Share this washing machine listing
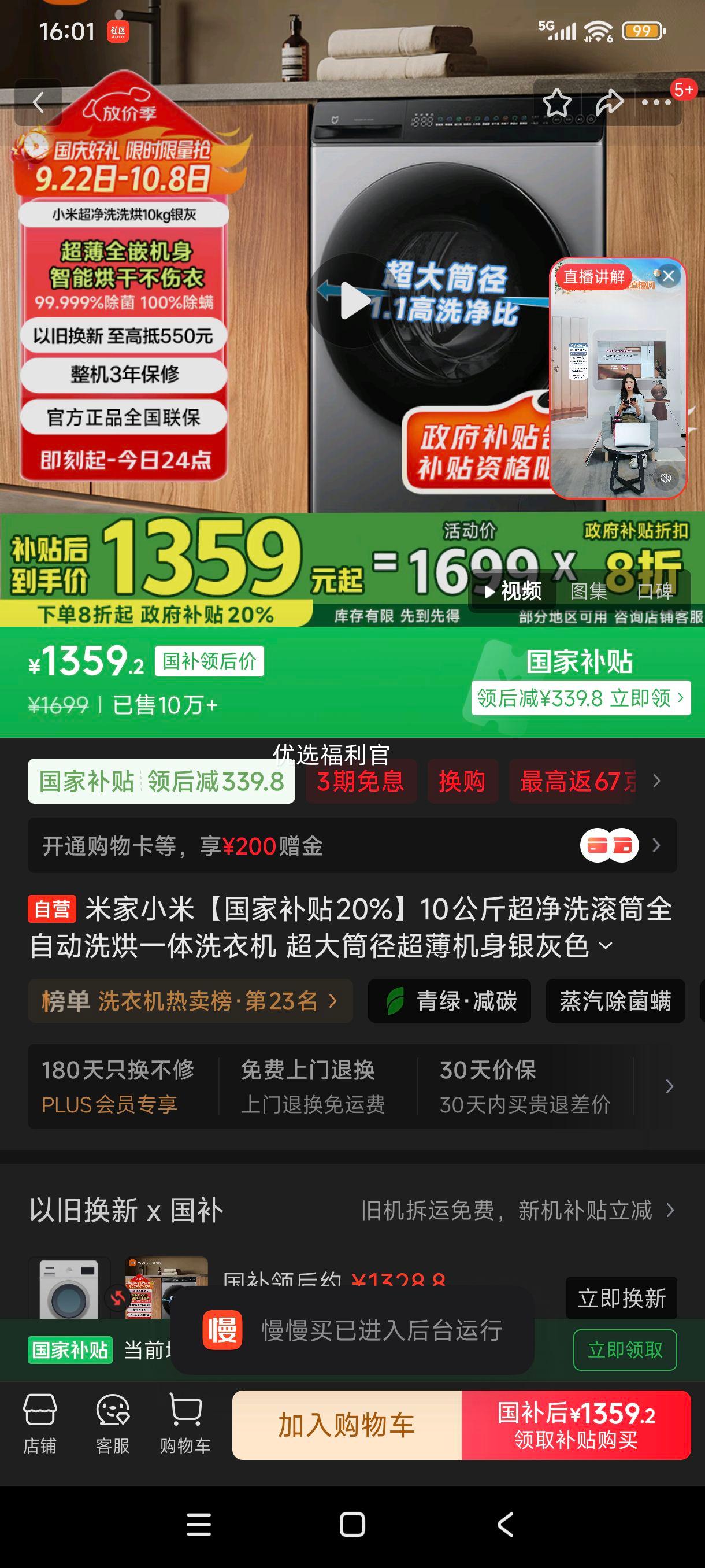The width and height of the screenshot is (705, 1568). [609, 102]
